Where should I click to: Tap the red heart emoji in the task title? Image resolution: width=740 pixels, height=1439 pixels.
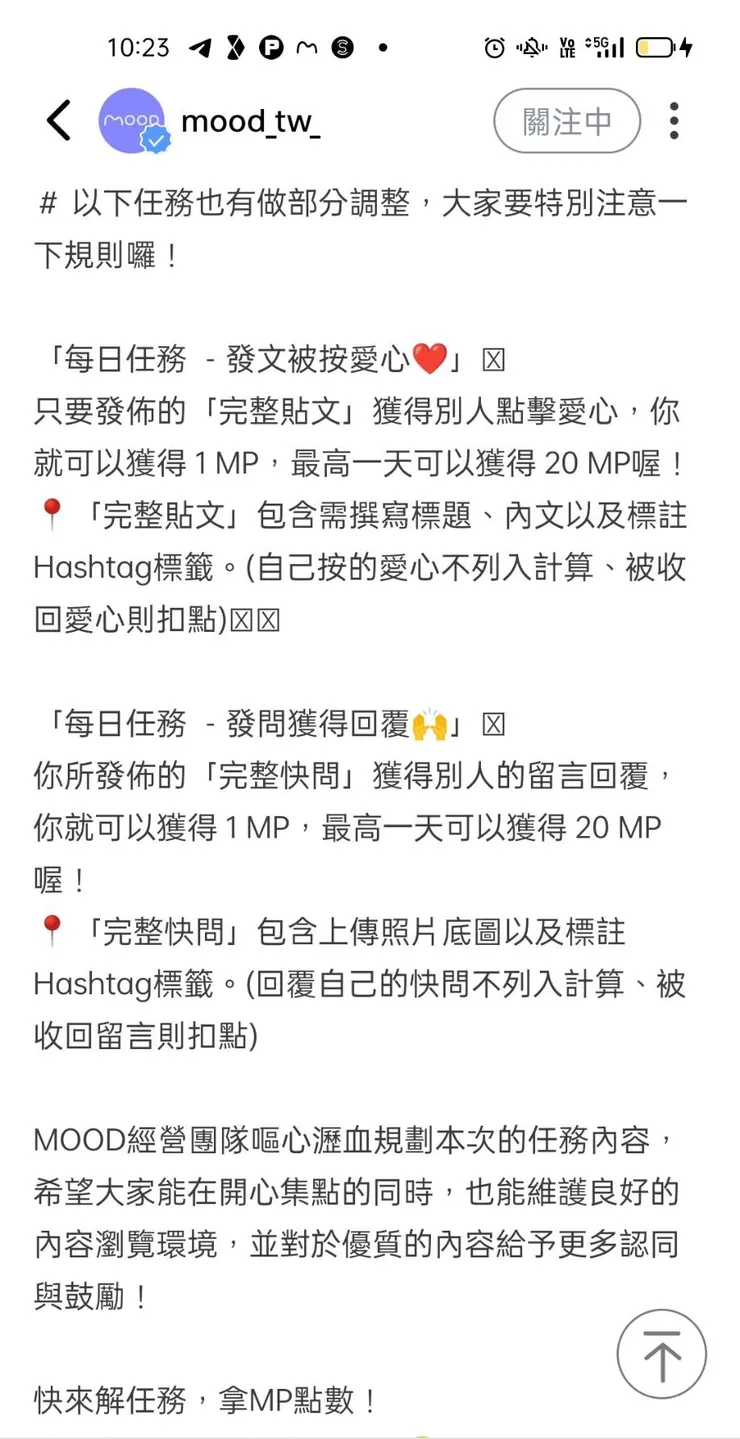coord(425,357)
